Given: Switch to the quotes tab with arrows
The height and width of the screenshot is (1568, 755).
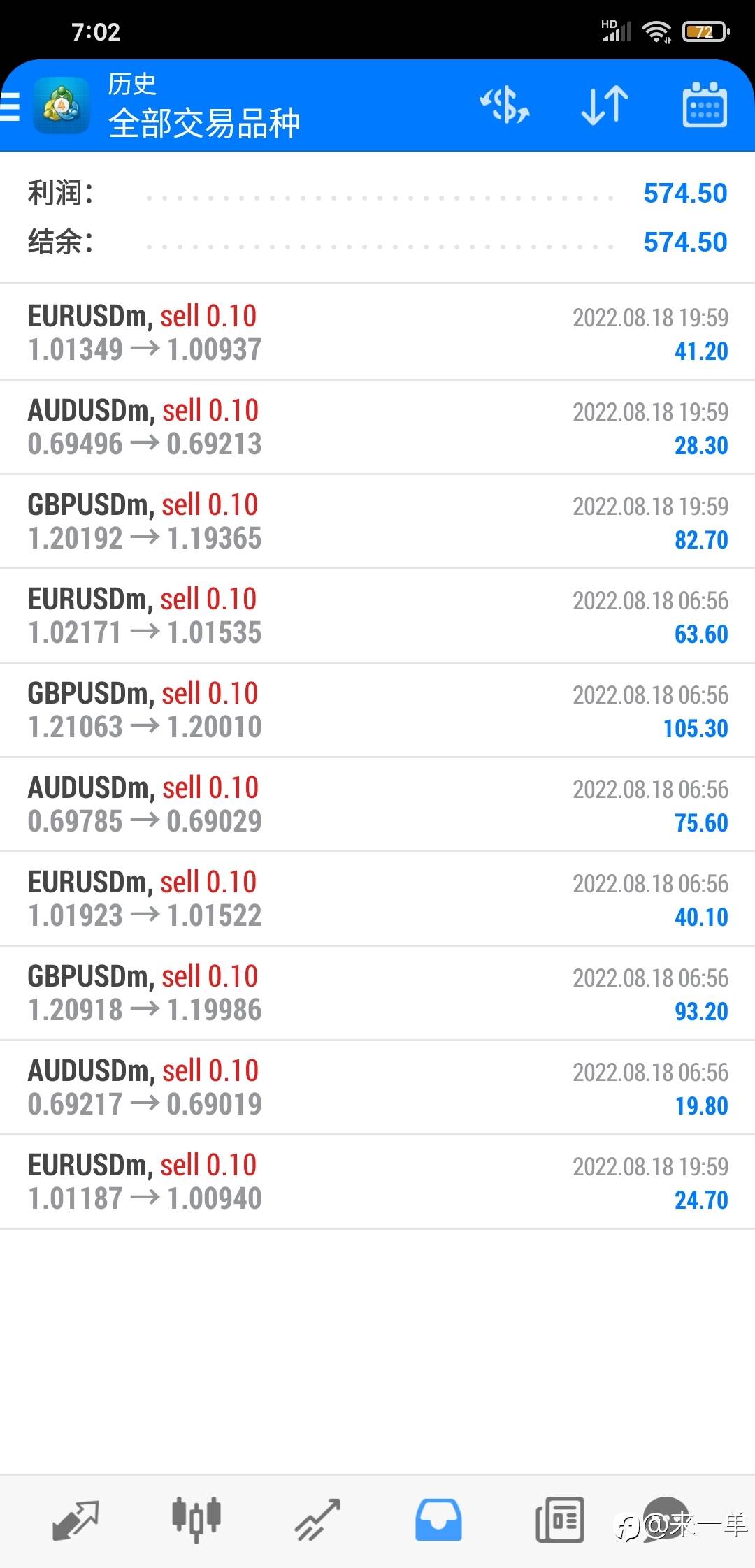Looking at the screenshot, I should point(75,1520).
